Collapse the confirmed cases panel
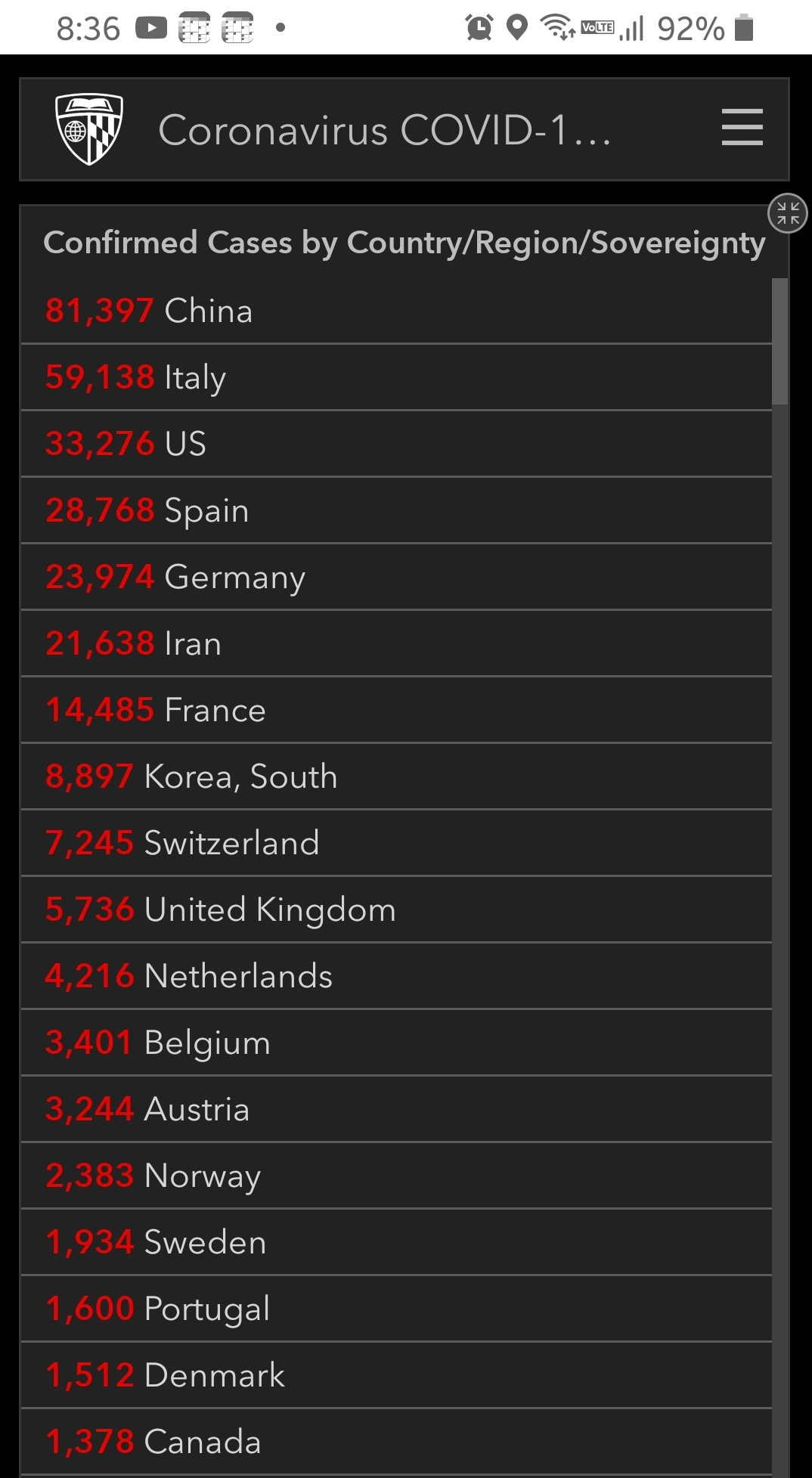The height and width of the screenshot is (1478, 812). coord(788,213)
